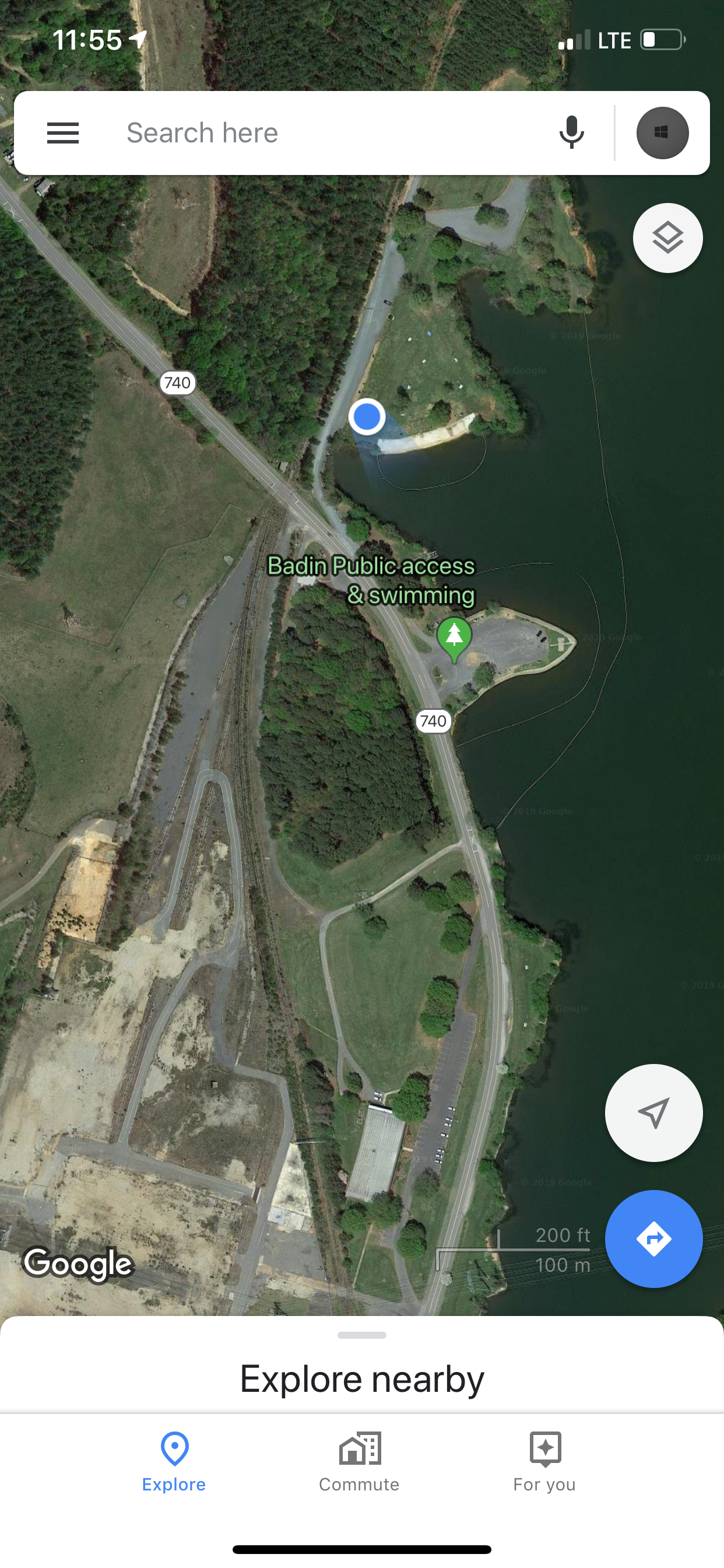Image resolution: width=724 pixels, height=1568 pixels.
Task: Open the map layers selector
Action: point(667,238)
